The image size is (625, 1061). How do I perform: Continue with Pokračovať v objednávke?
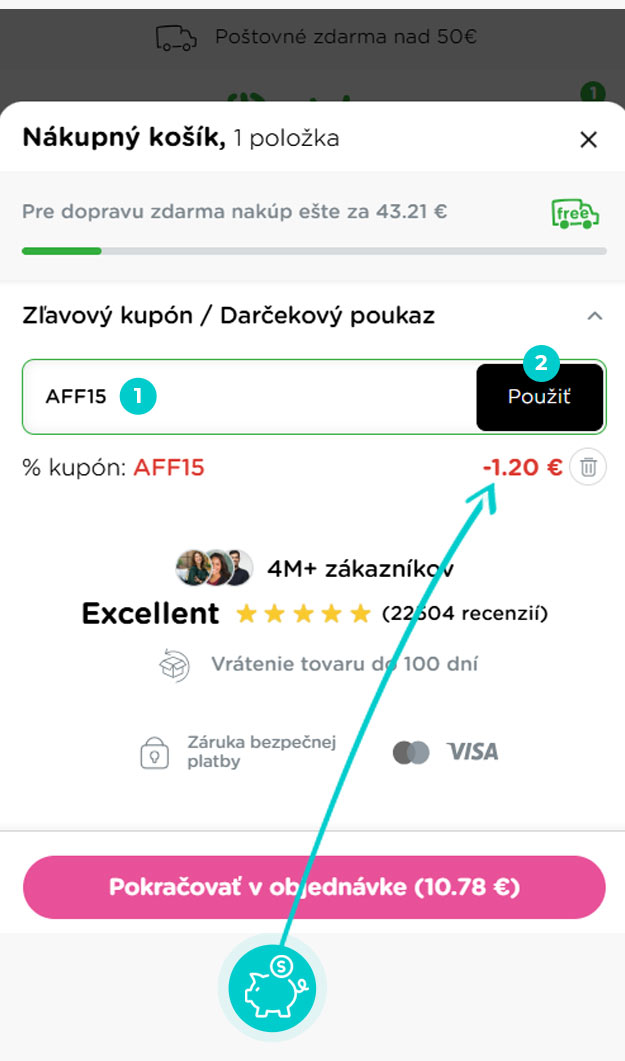click(x=314, y=887)
